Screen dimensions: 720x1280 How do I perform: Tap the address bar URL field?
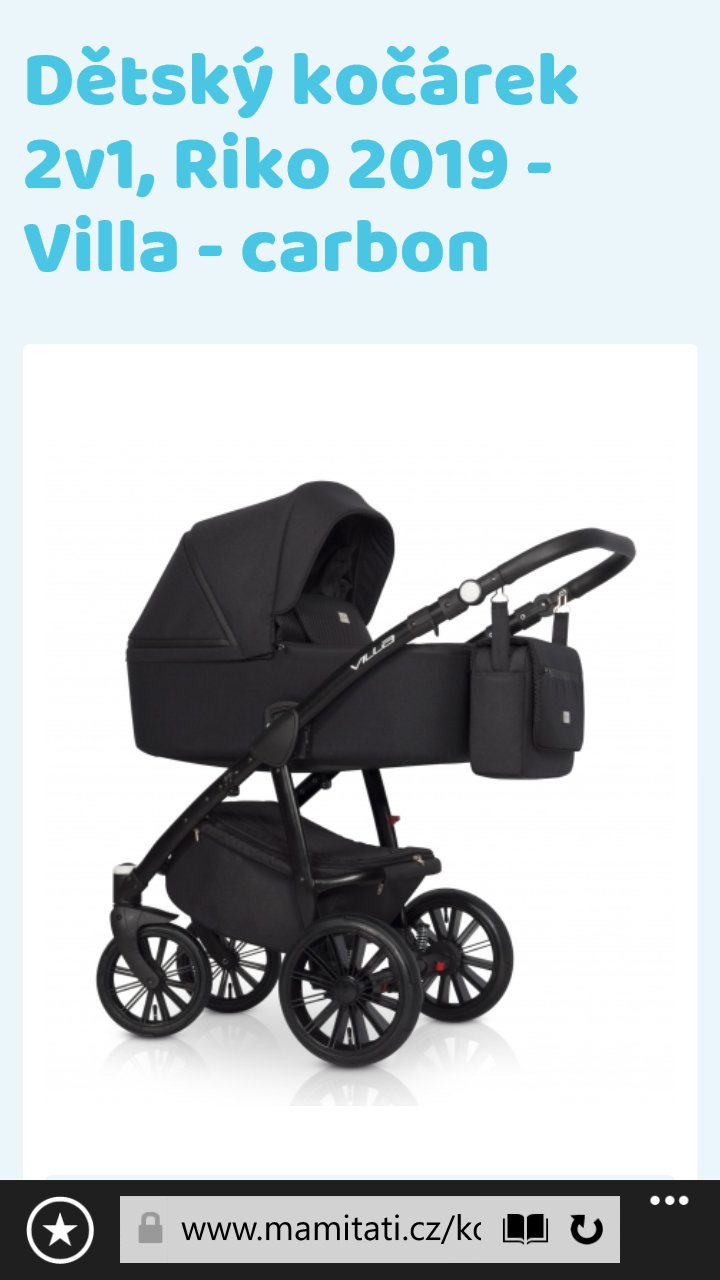[330, 1229]
